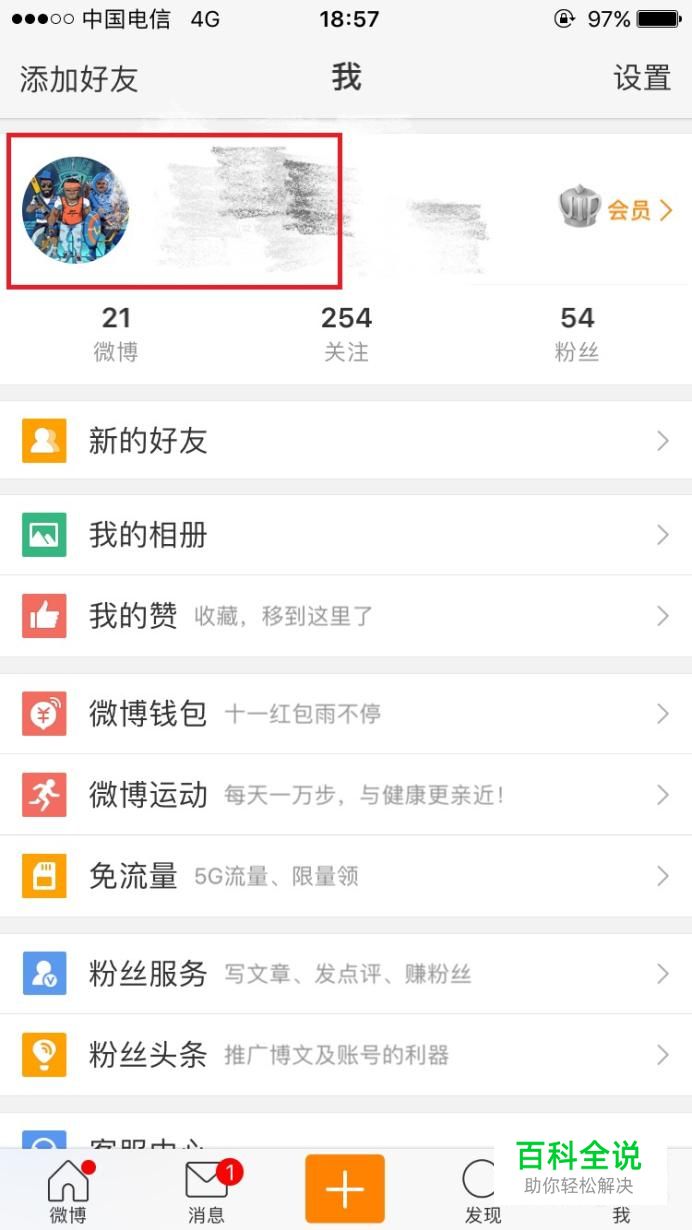Tap 添加好友 to add friends
This screenshot has width=692, height=1230.
click(x=79, y=78)
